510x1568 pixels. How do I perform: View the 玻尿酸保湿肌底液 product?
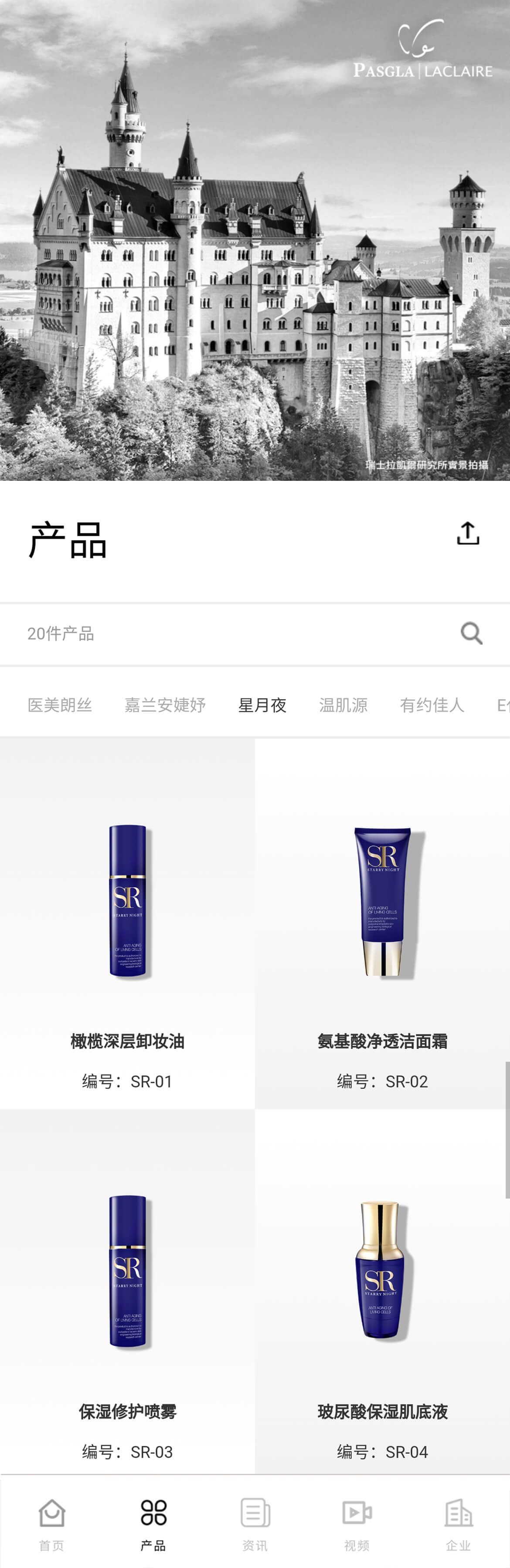click(x=382, y=1293)
